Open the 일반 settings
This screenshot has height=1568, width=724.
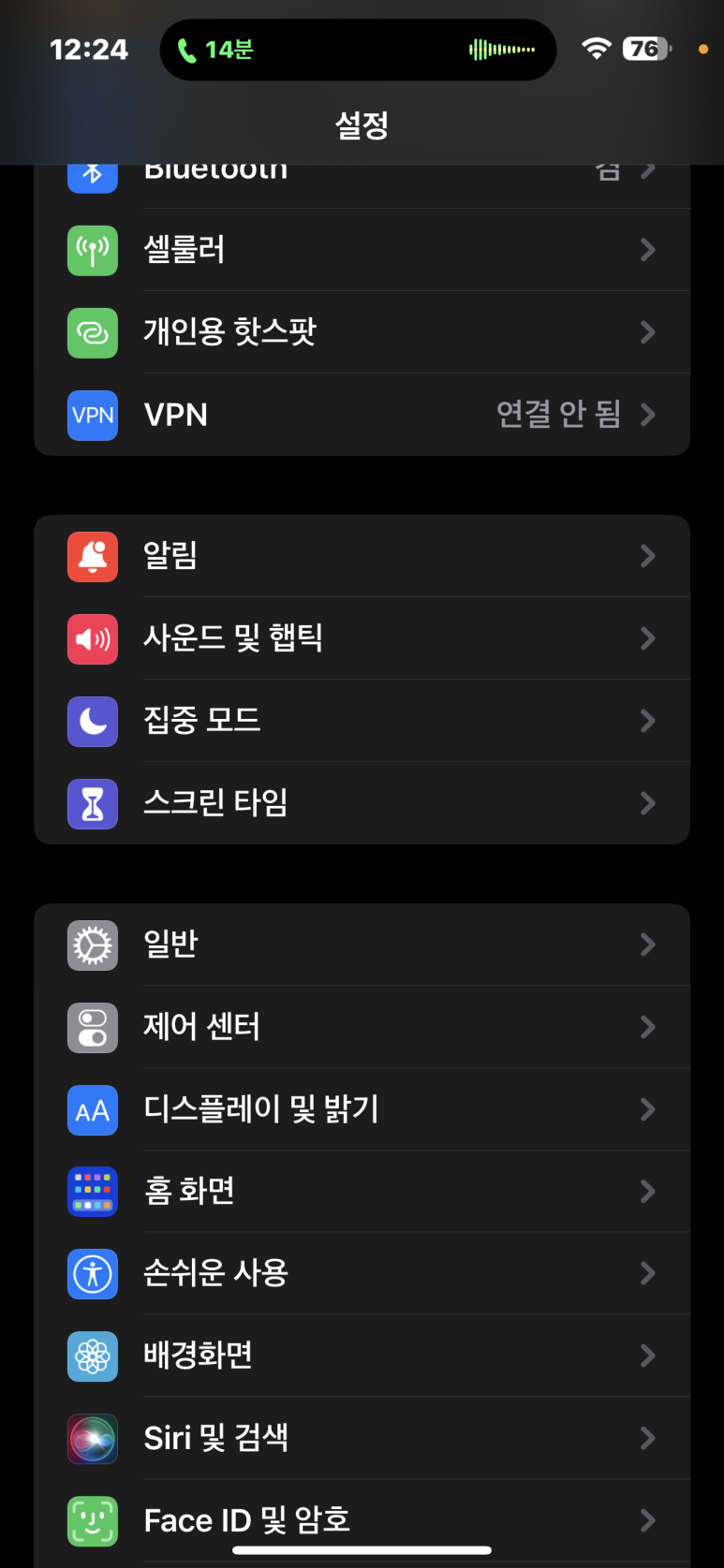pyautogui.click(x=361, y=945)
